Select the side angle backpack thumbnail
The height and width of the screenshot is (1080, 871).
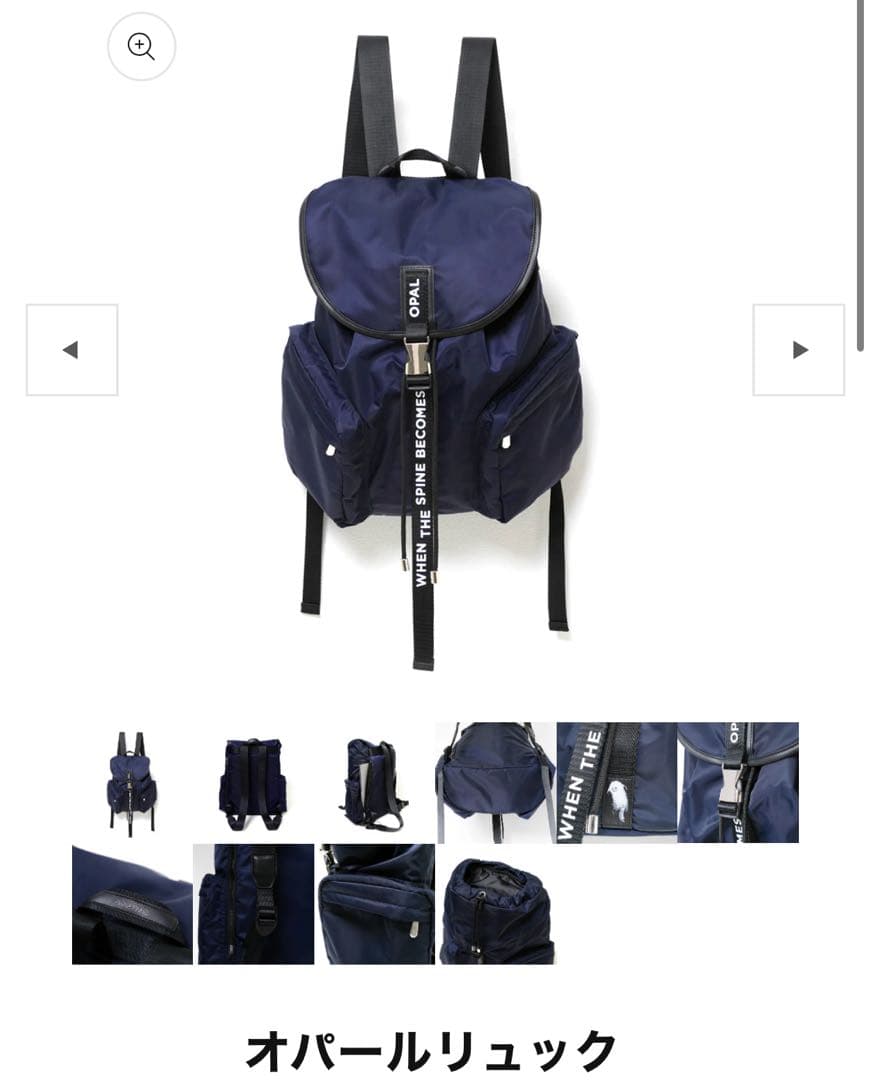[x=374, y=782]
